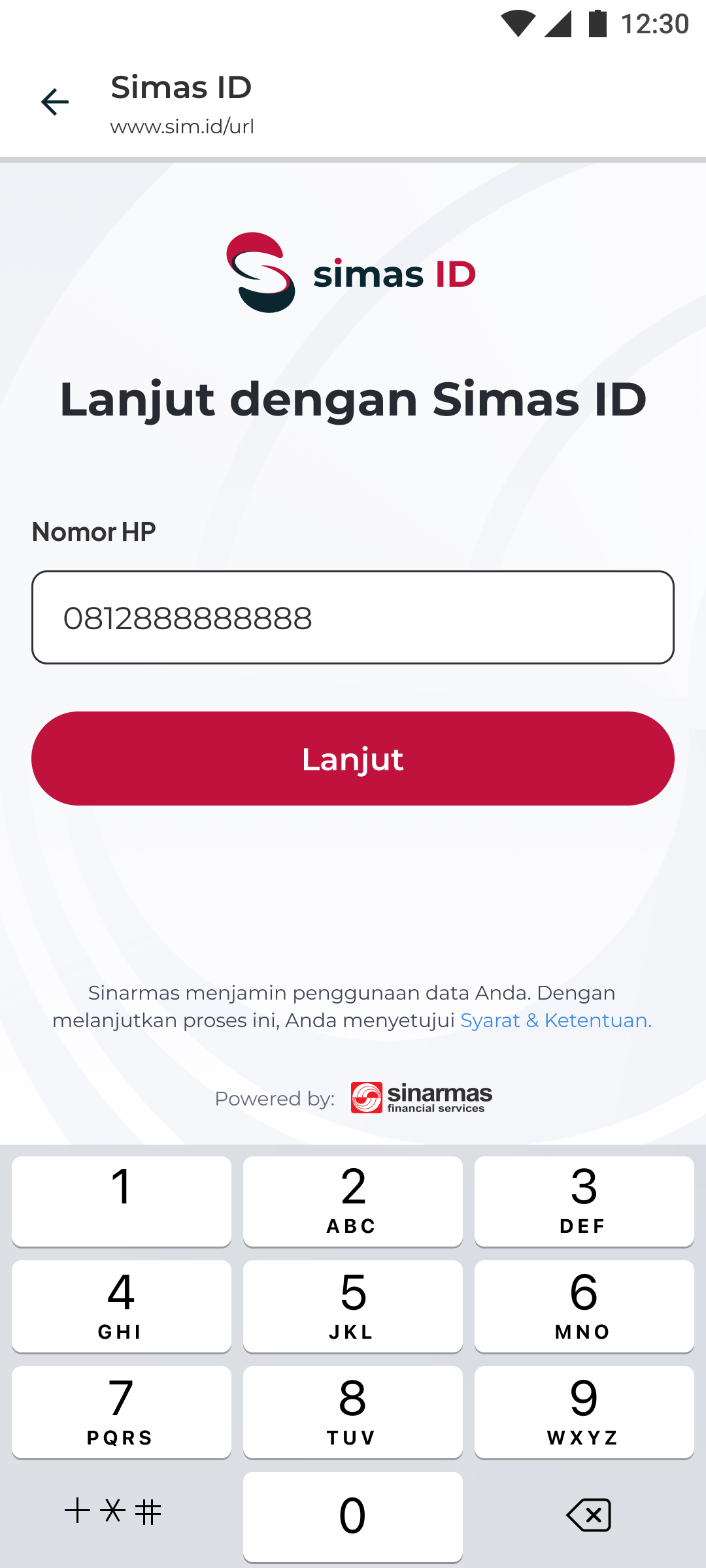Tap the back arrow to exit Simas ID
This screenshot has width=706, height=1568.
[55, 102]
